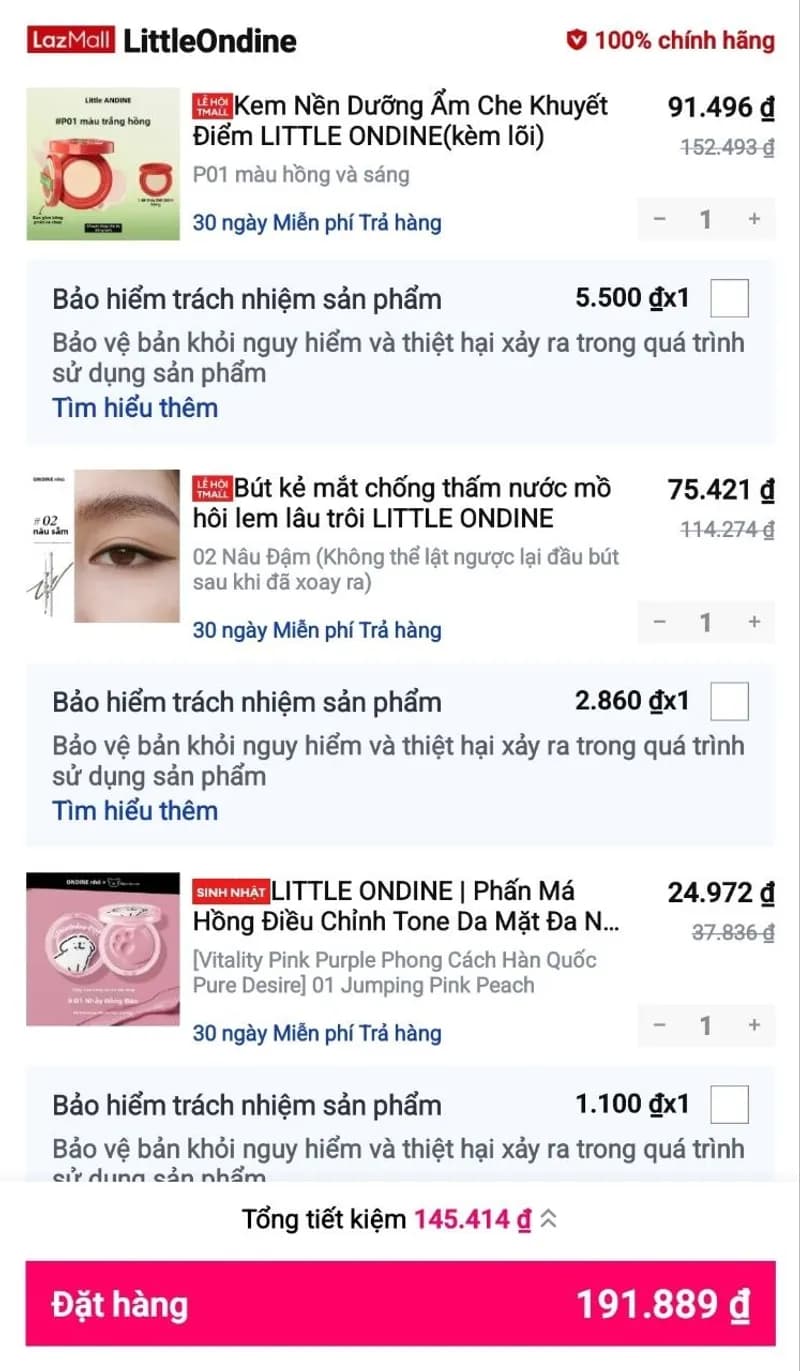Increase quantity of Bút kẻ mắt eyeliner
The width and height of the screenshot is (800, 1371).
pos(754,622)
